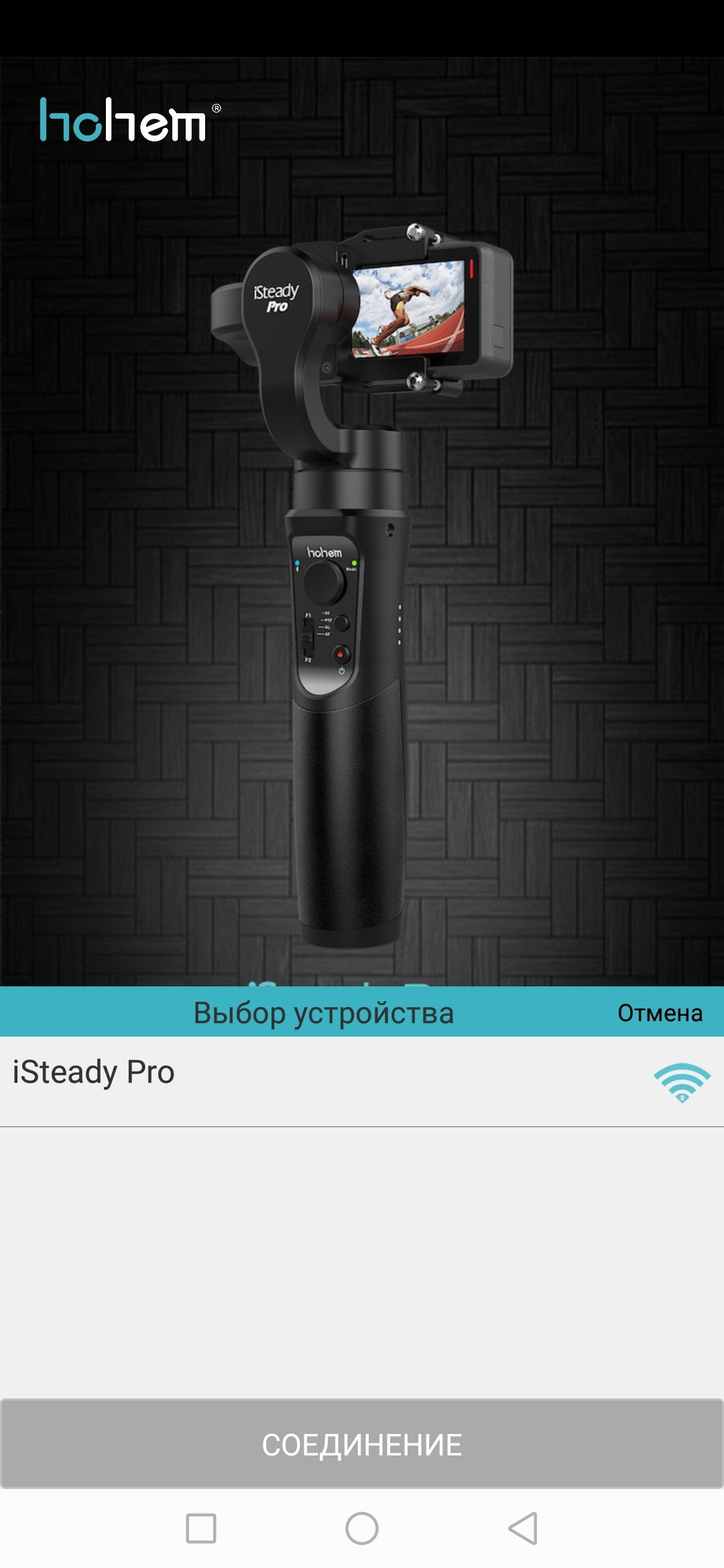
Task: Tap the СОЕДИНЕНИЕ connect button
Action: [362, 1444]
